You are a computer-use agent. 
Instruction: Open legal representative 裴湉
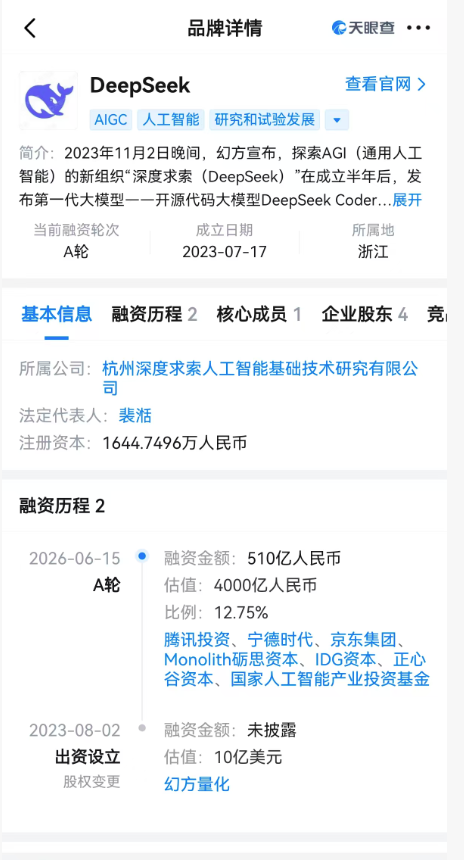click(x=135, y=416)
